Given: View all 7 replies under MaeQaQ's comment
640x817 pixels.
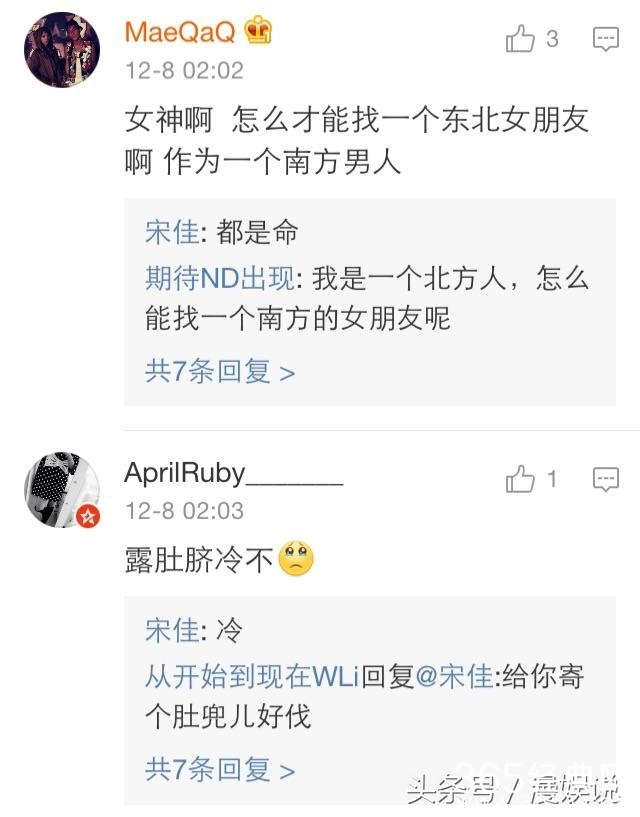Looking at the screenshot, I should [220, 372].
